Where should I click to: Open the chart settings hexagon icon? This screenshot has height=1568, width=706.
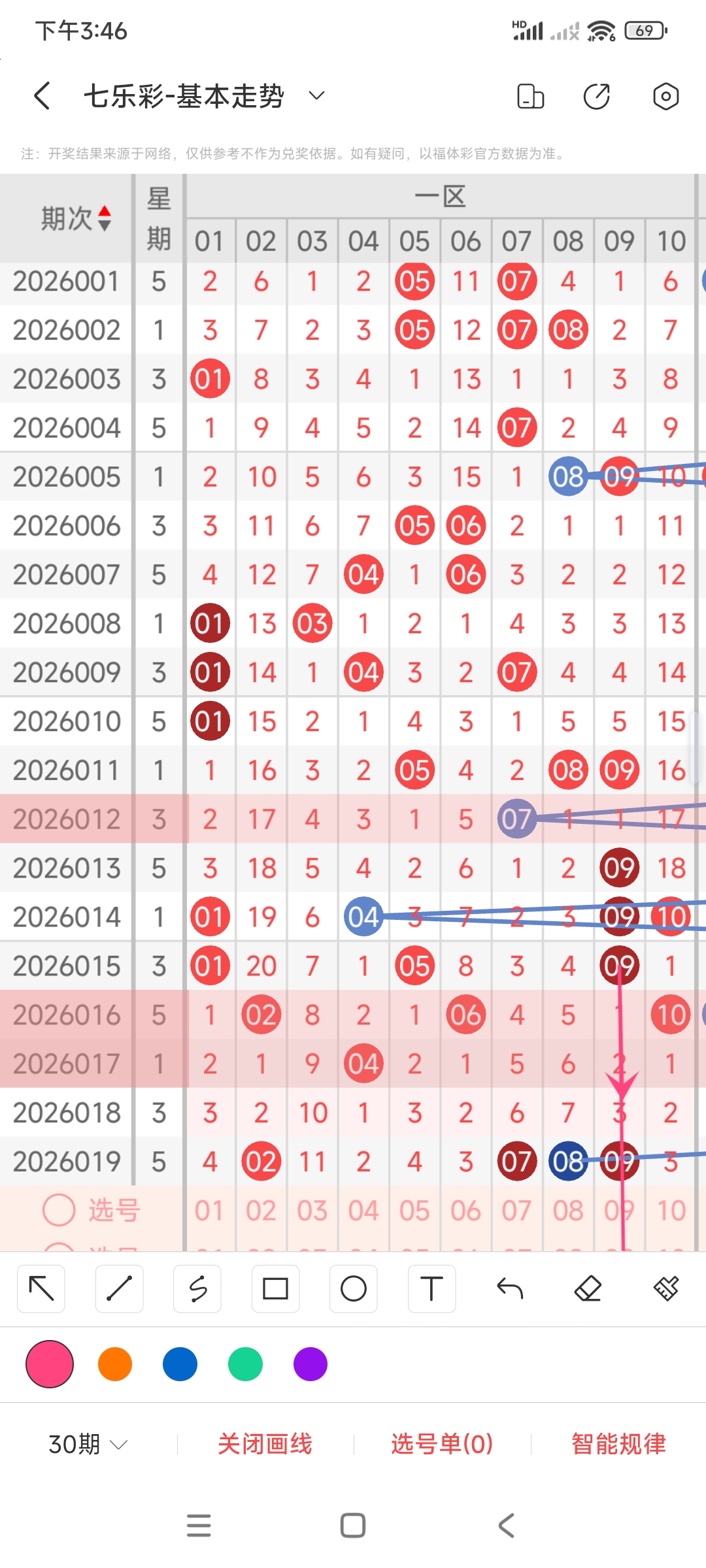point(665,96)
